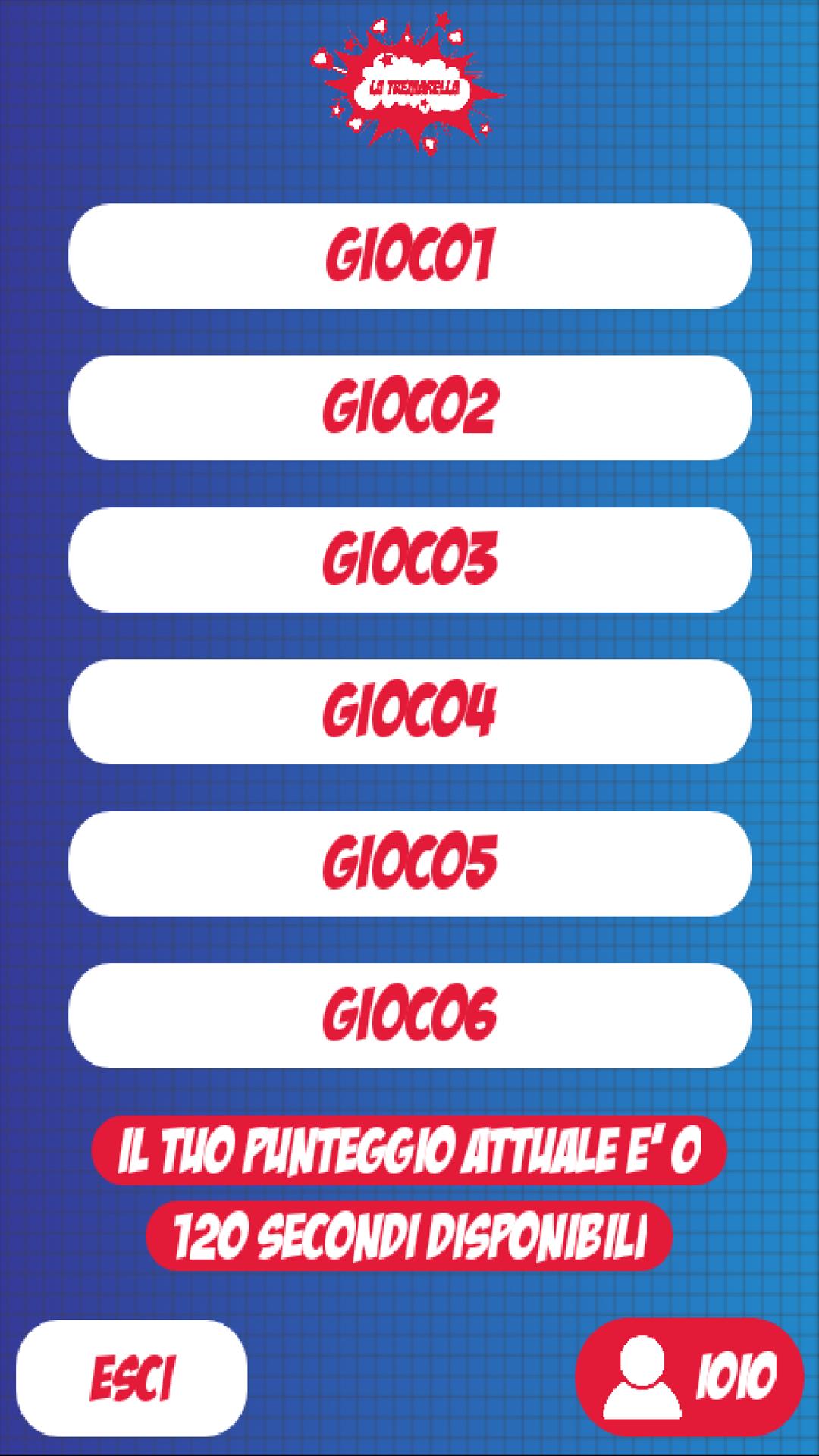819x1456 pixels.
Task: Choose GIOCO5 from the list
Action: tap(409, 863)
